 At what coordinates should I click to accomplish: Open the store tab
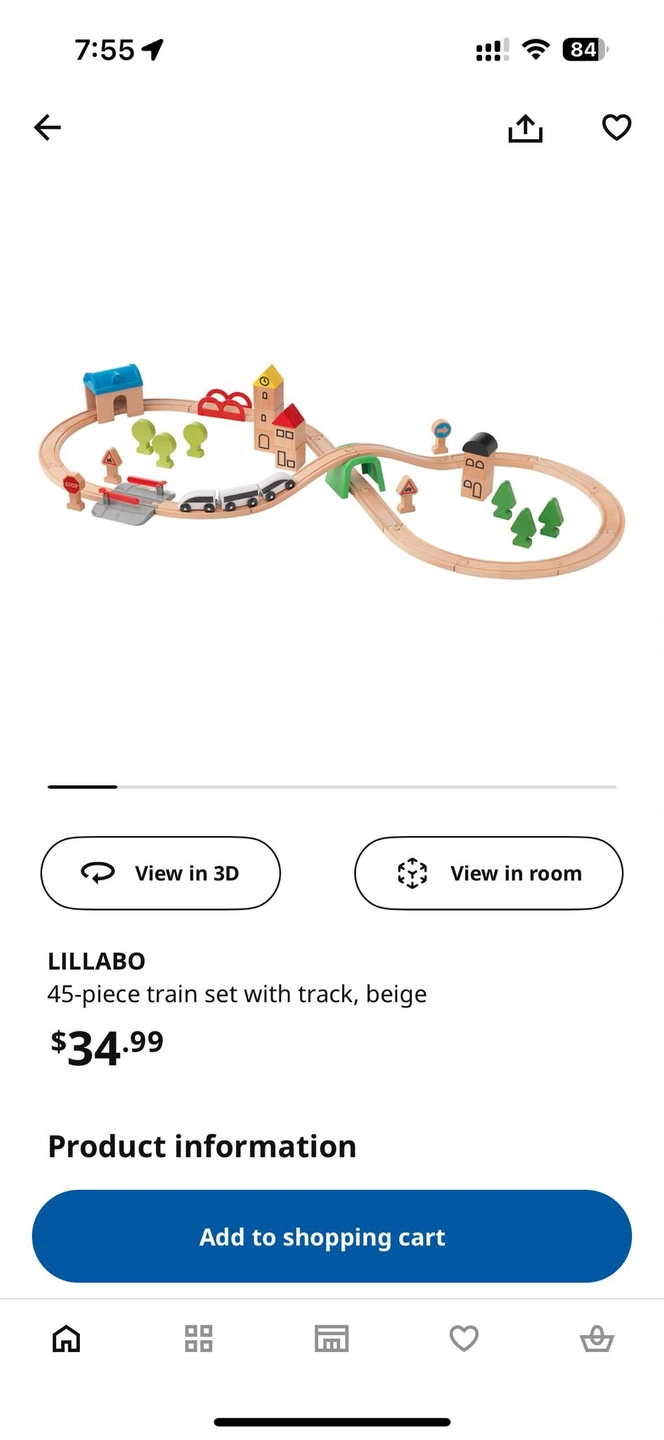(x=331, y=1338)
